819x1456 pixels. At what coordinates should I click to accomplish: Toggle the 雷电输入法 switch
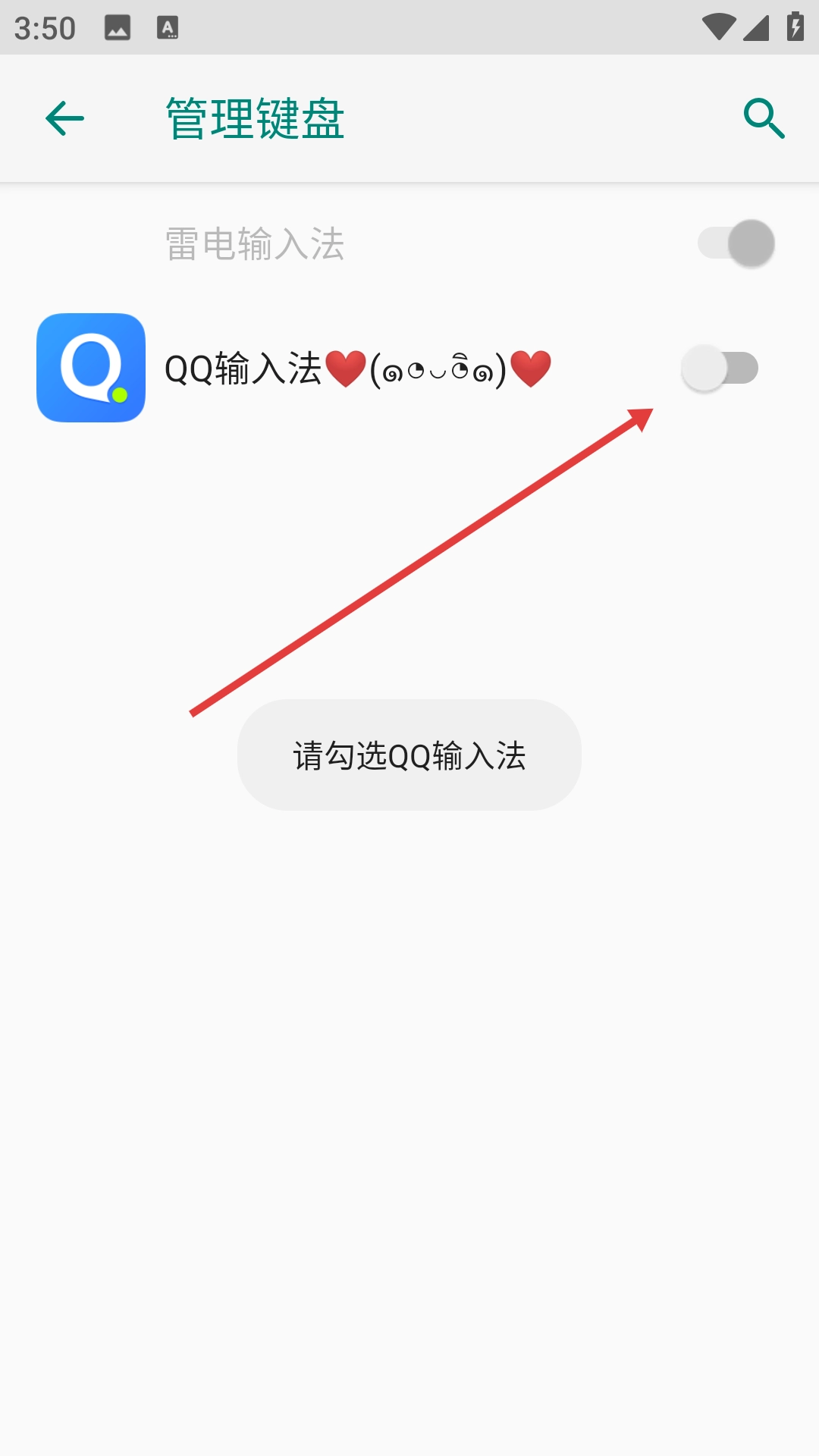(736, 243)
